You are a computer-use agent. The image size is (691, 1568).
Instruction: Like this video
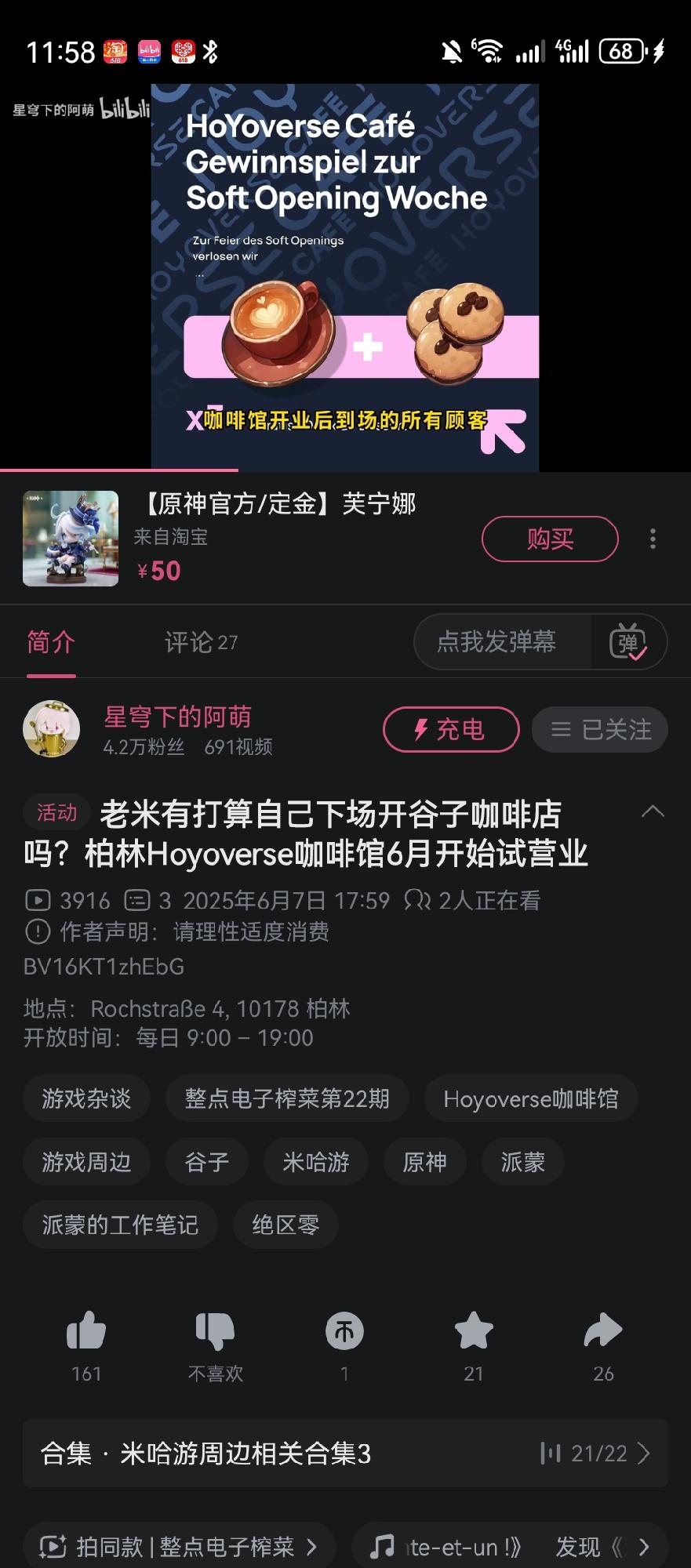(x=86, y=1331)
